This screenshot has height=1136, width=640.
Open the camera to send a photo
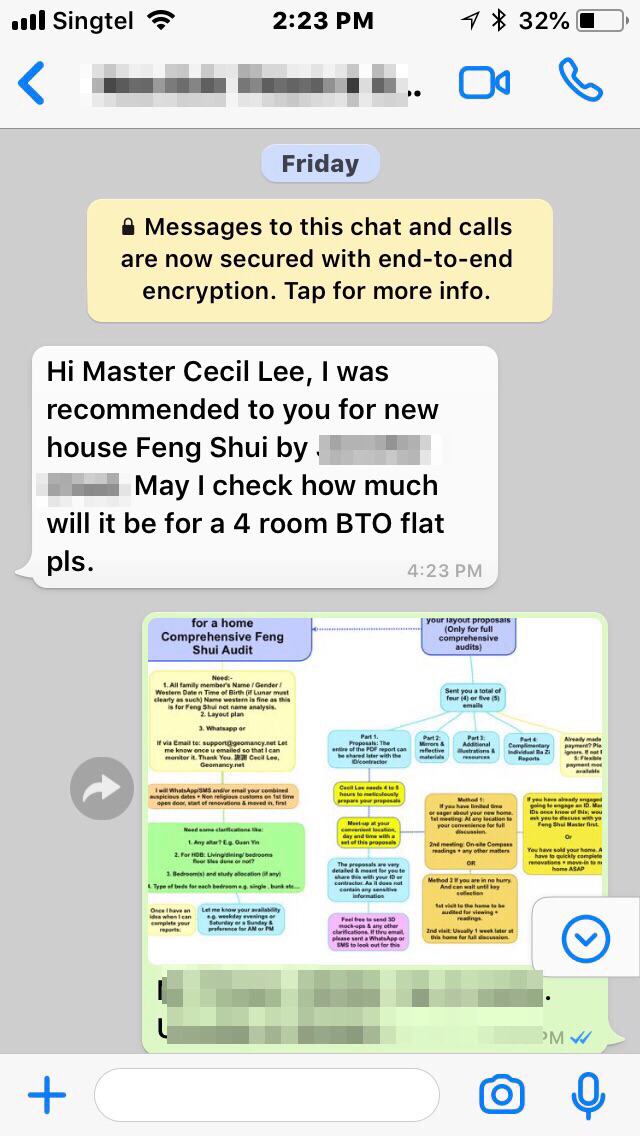point(501,1096)
